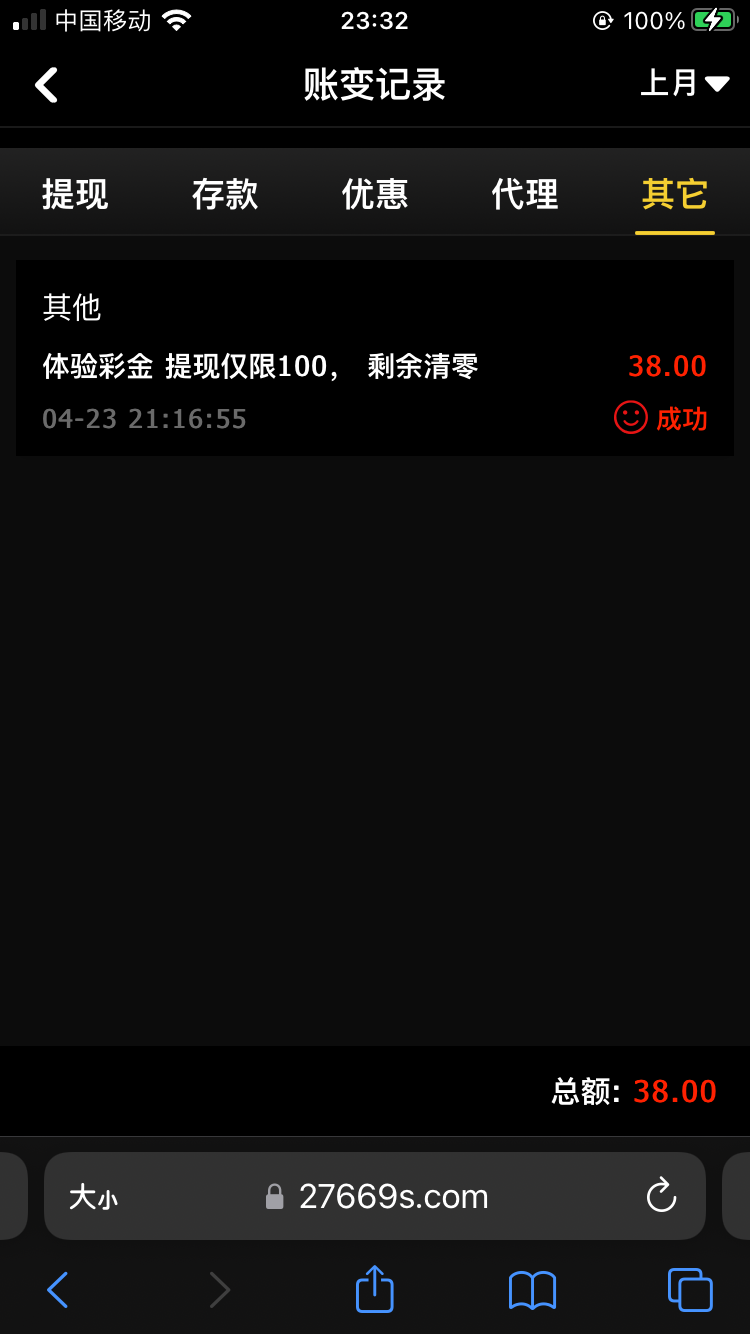Tap the padlock icon beside the URL
This screenshot has height=1334, width=750.
pyautogui.click(x=273, y=1196)
